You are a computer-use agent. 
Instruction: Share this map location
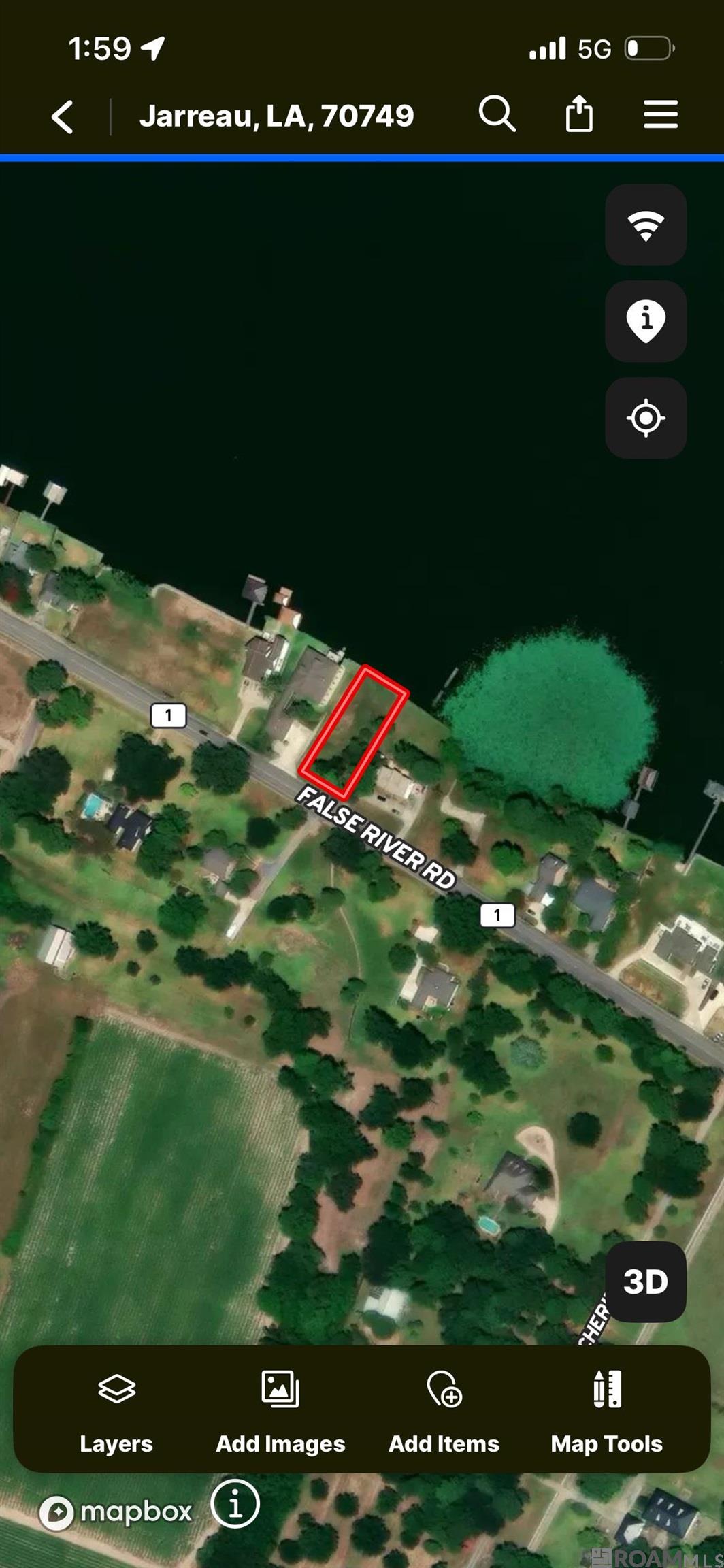tap(579, 114)
